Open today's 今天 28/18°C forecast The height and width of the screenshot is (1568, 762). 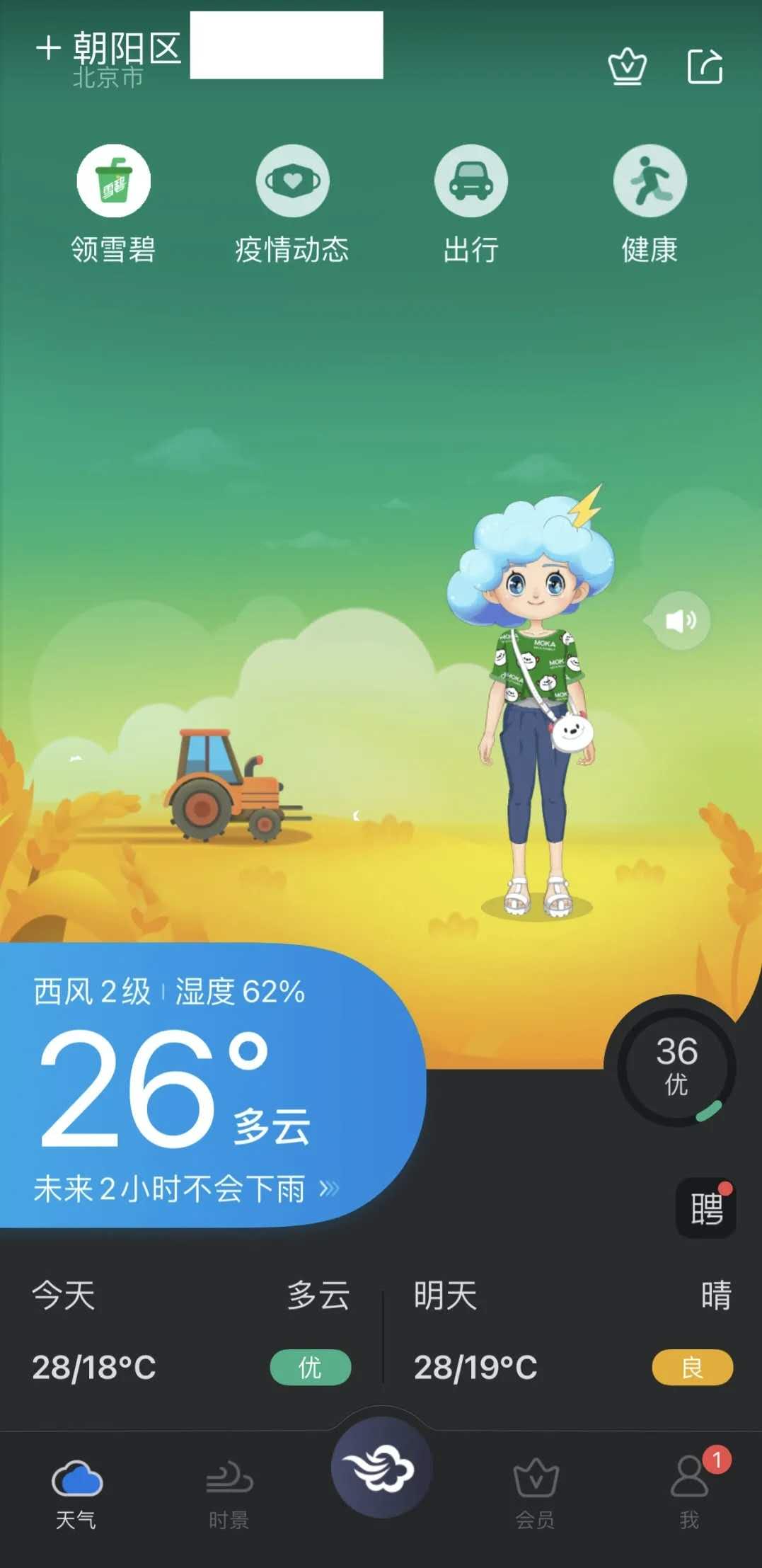pyautogui.click(x=191, y=1331)
